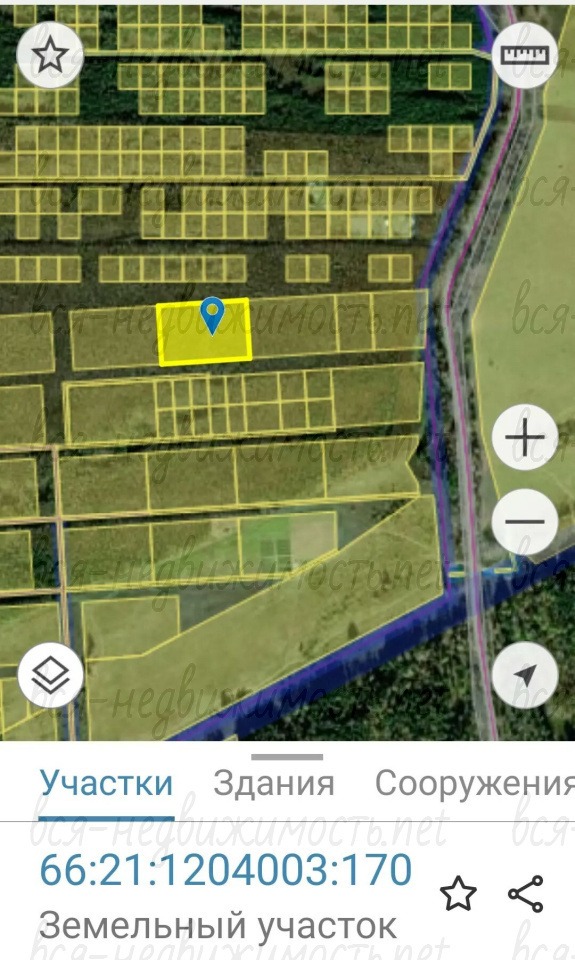The height and width of the screenshot is (960, 575).
Task: Switch to the Участки tab
Action: point(107,783)
